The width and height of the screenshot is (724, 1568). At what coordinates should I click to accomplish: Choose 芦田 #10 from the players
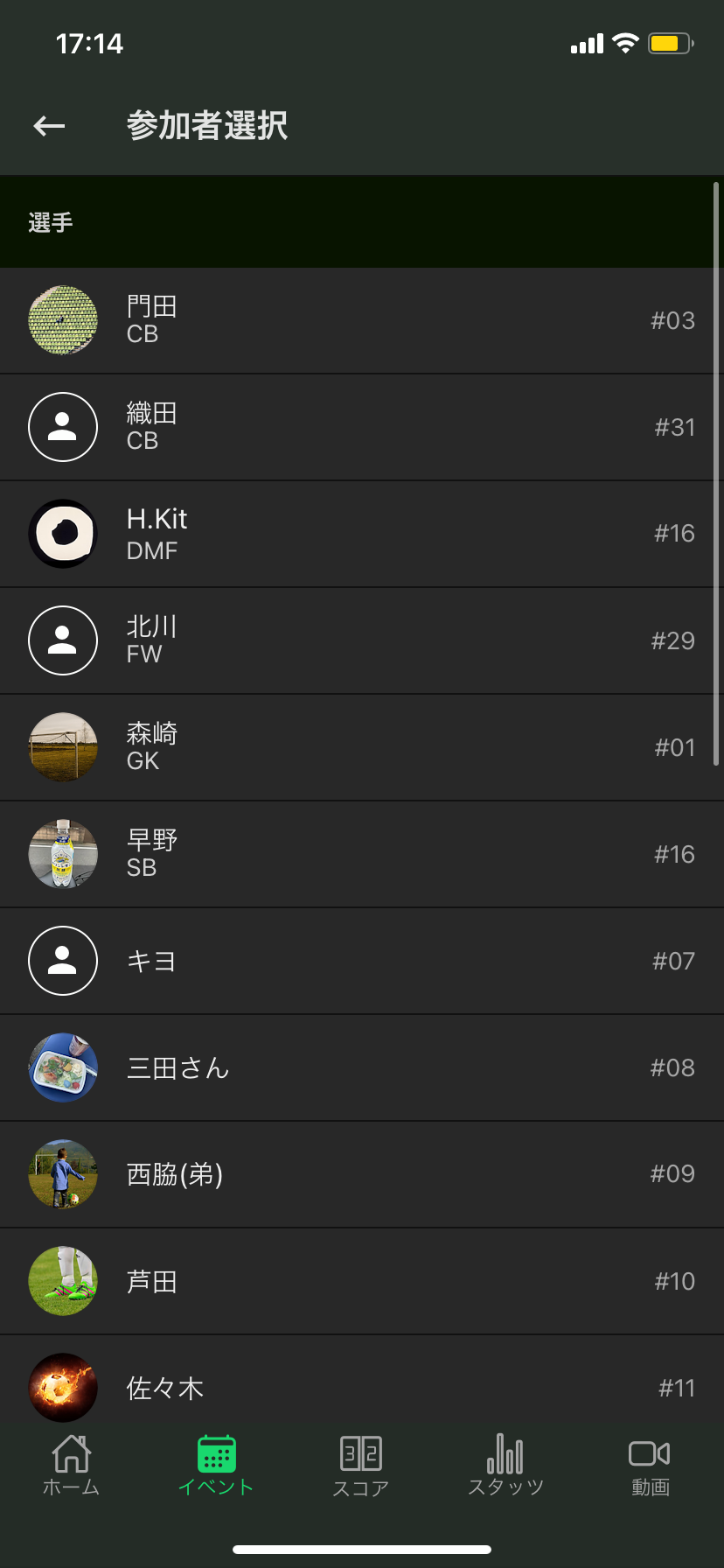click(362, 1281)
